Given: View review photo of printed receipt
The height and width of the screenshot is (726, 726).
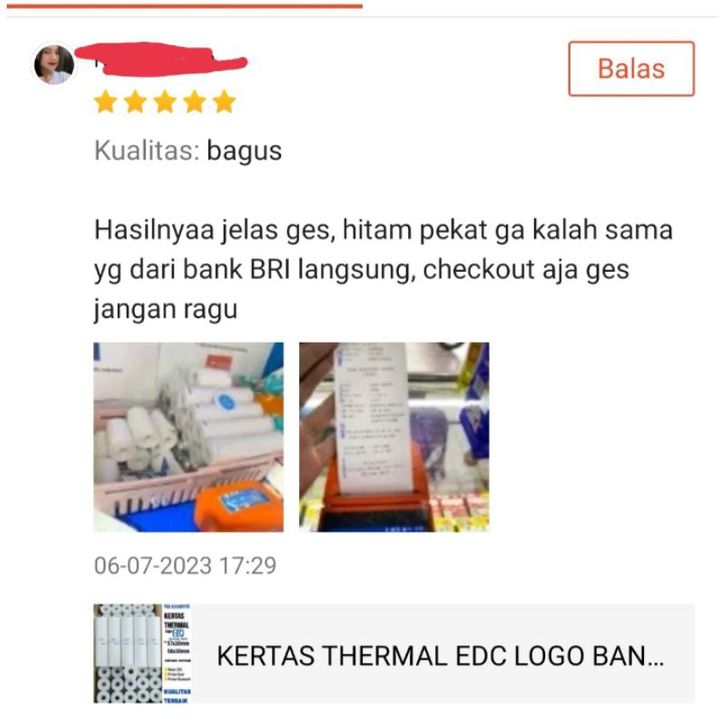Looking at the screenshot, I should coord(394,437).
